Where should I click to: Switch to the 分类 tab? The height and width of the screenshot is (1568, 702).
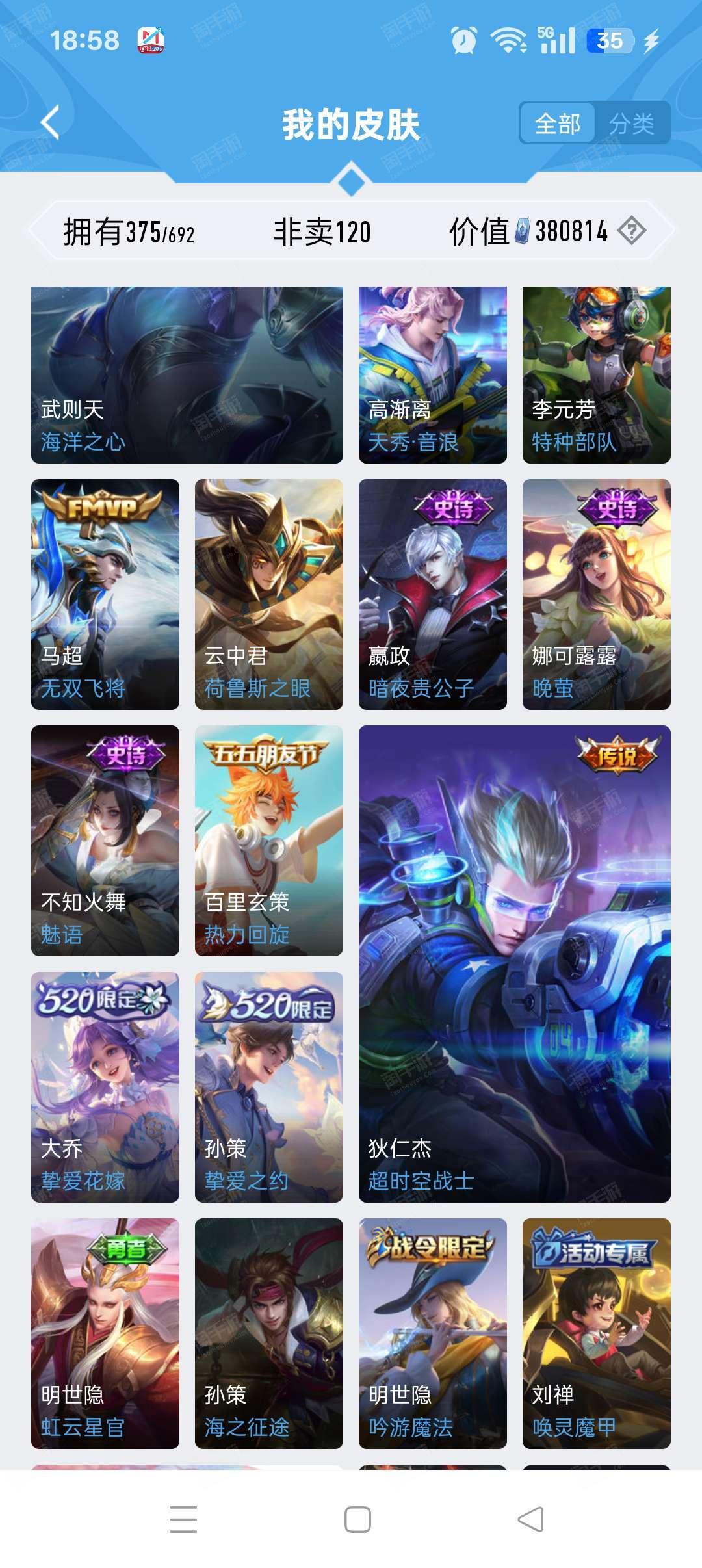coord(632,123)
